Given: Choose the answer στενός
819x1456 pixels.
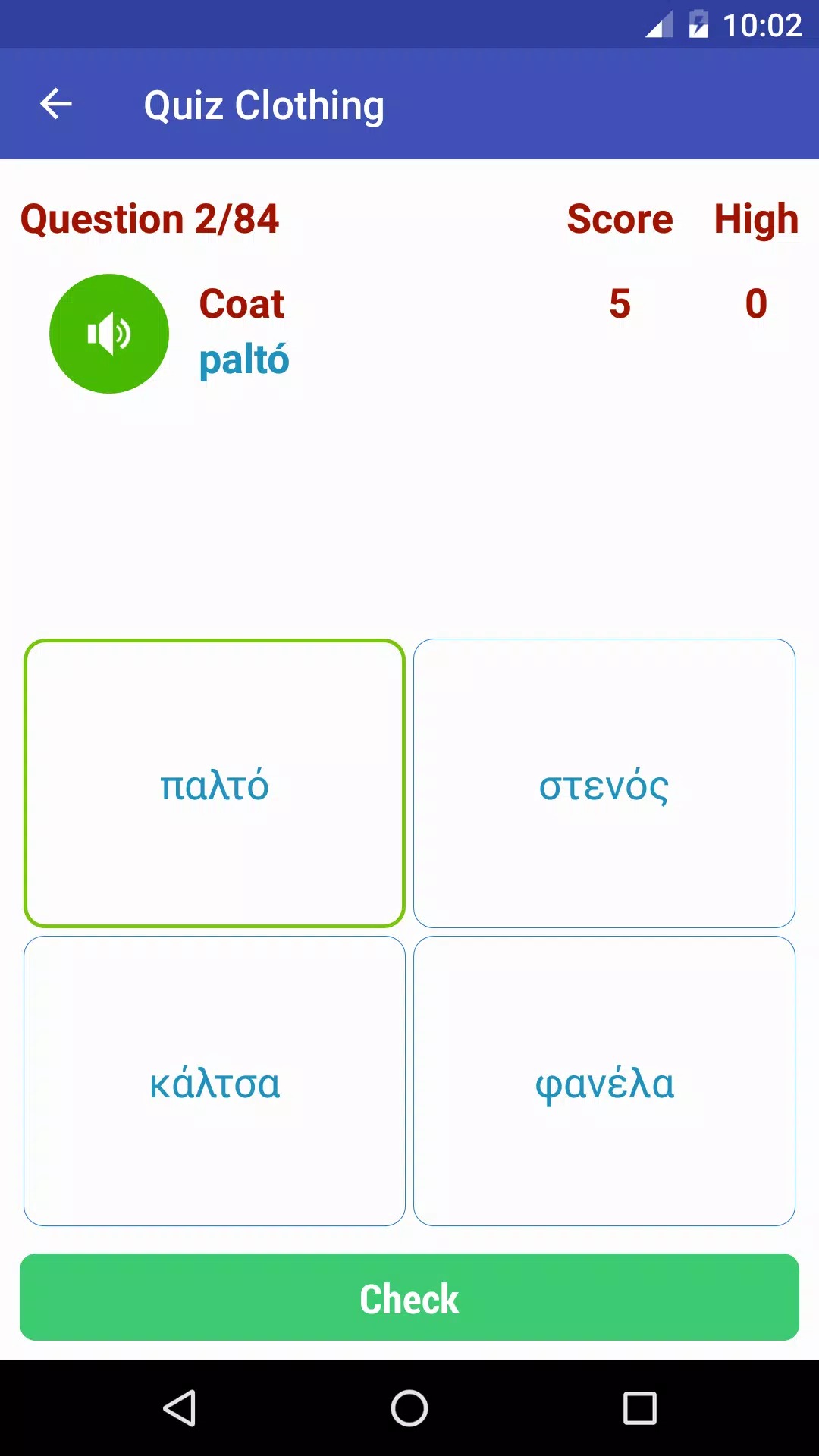Looking at the screenshot, I should [604, 783].
